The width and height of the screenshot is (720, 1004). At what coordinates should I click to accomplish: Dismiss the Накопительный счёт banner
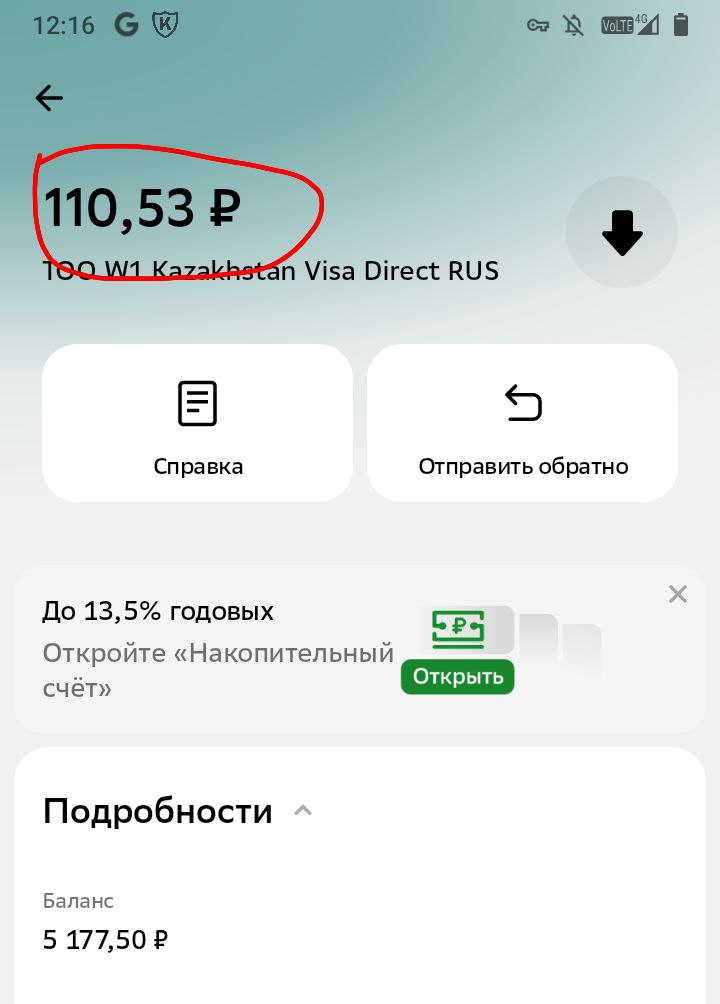tap(677, 595)
